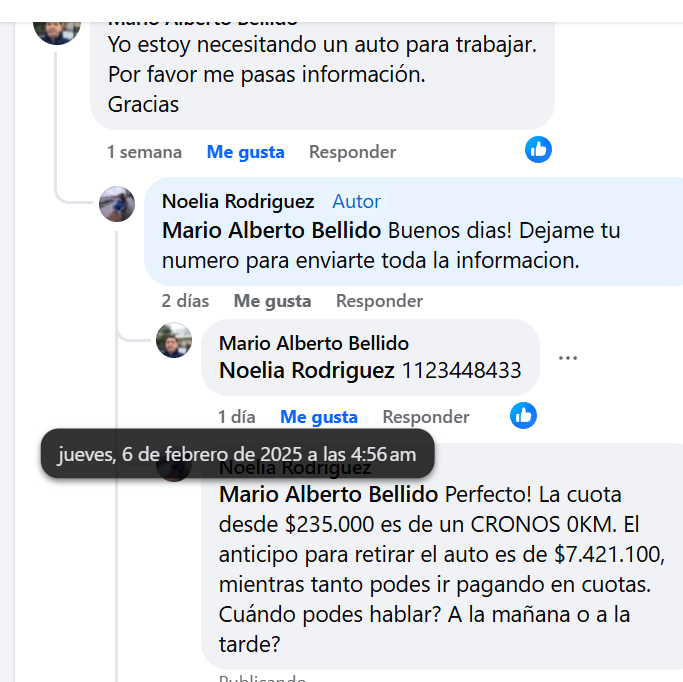
Task: Tap Responder under the 'Buenos dias' reply
Action: (x=379, y=301)
